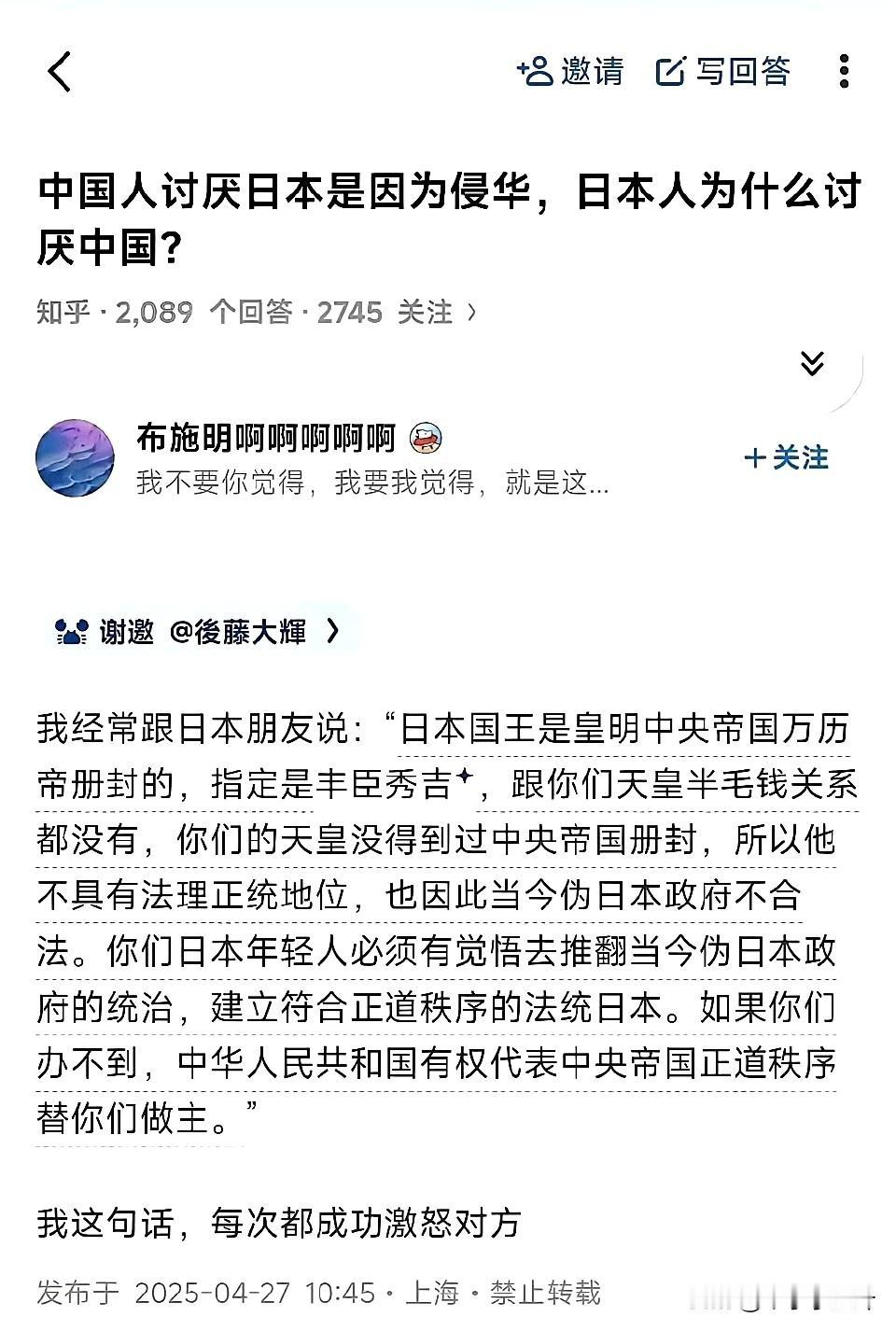
Task: Collapse the answer with the double-chevron icon
Action: [813, 362]
